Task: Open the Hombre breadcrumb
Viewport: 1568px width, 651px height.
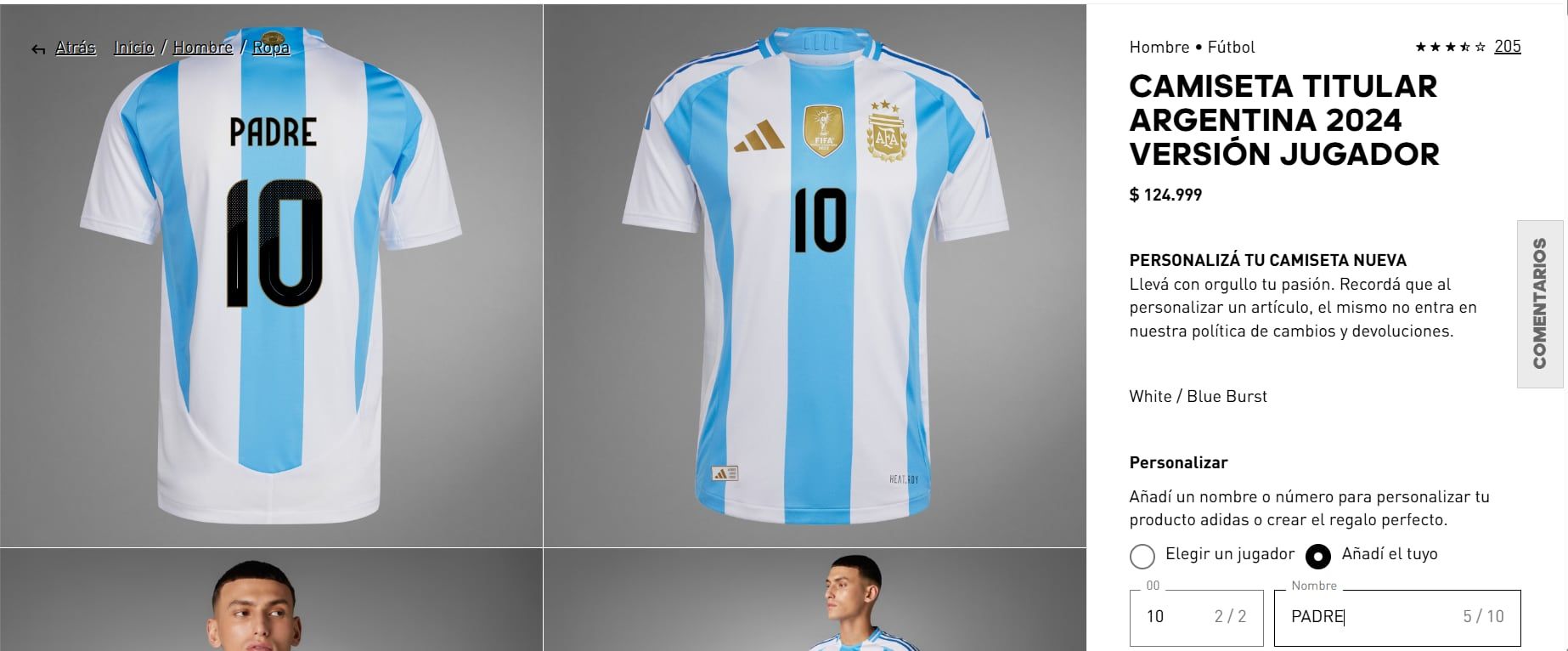Action: [202, 48]
